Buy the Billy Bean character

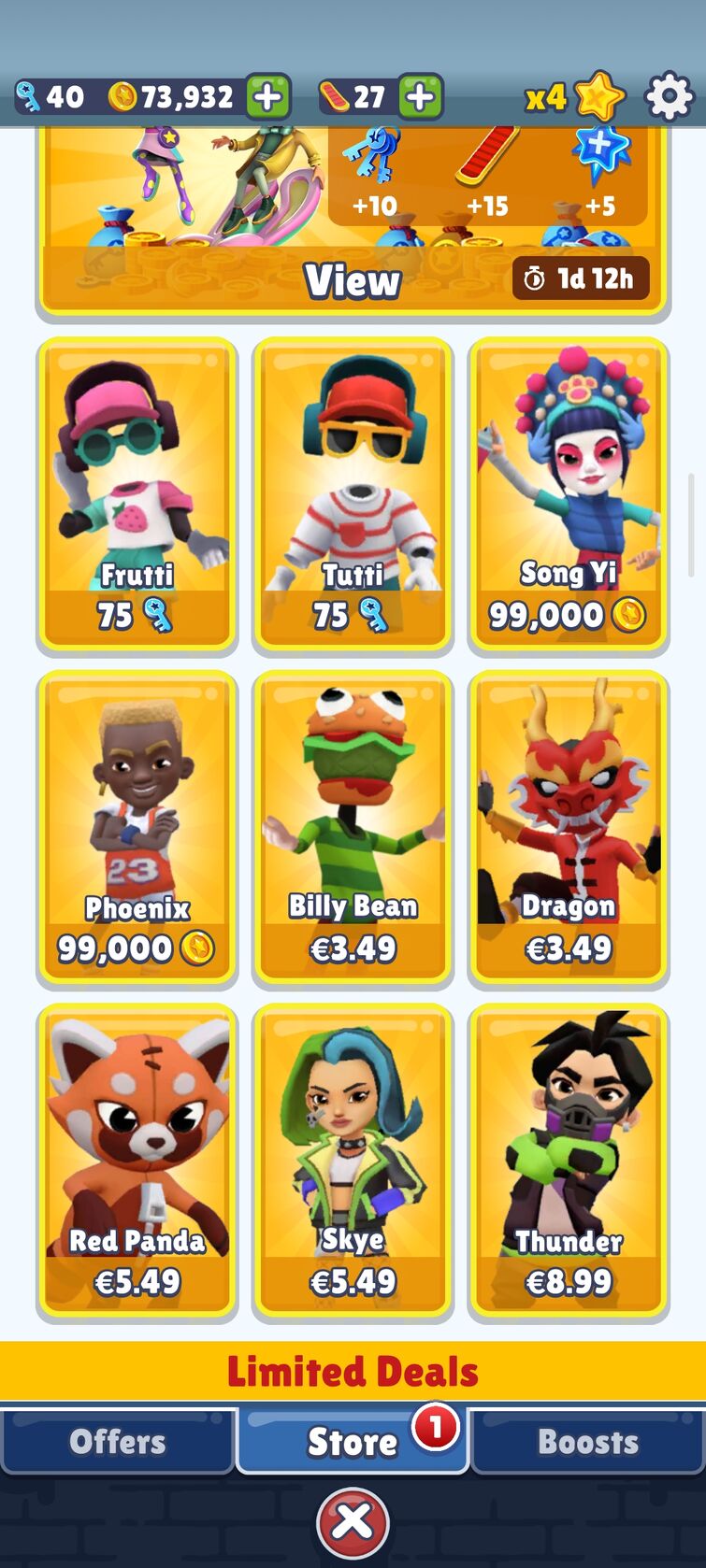click(x=353, y=826)
